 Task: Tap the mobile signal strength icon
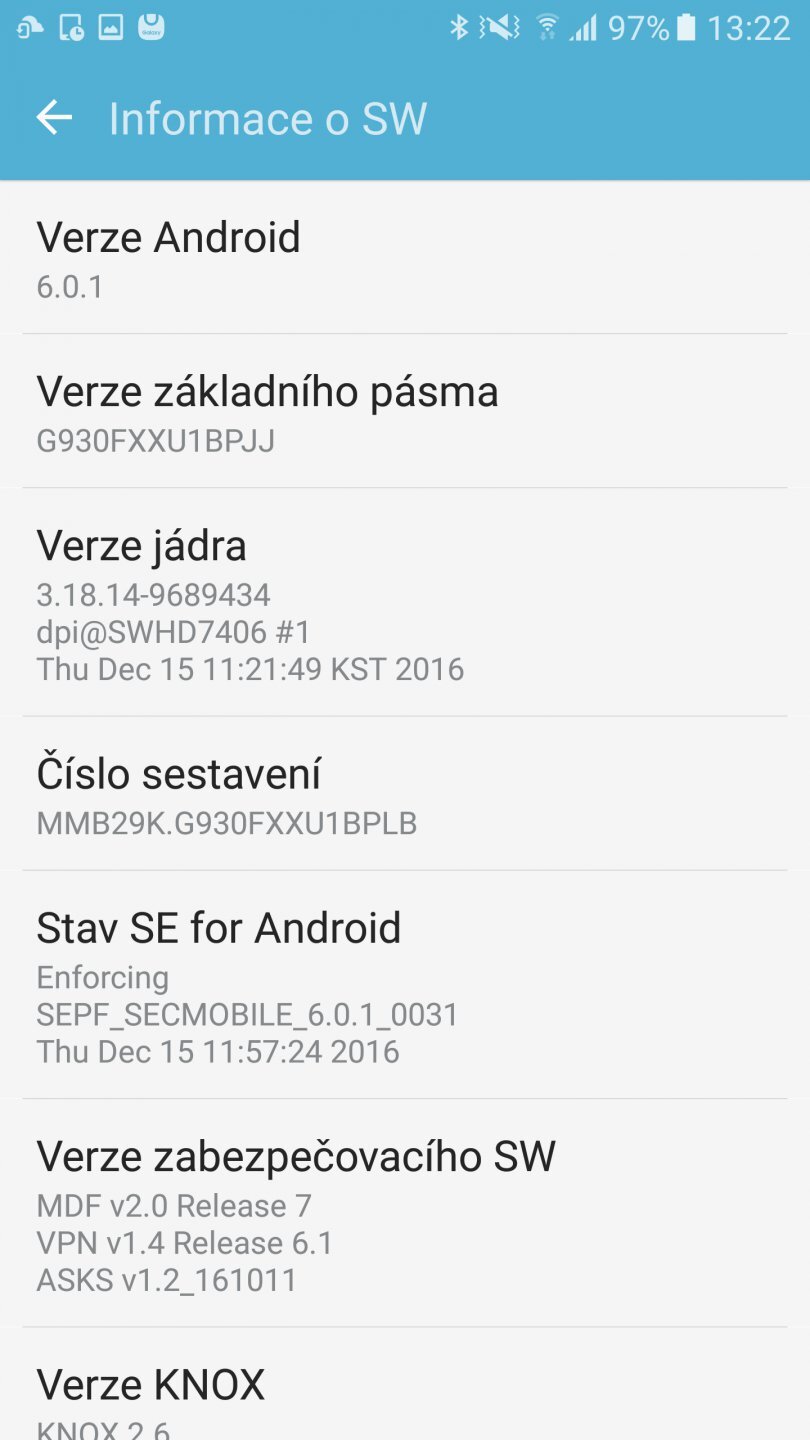click(x=586, y=28)
